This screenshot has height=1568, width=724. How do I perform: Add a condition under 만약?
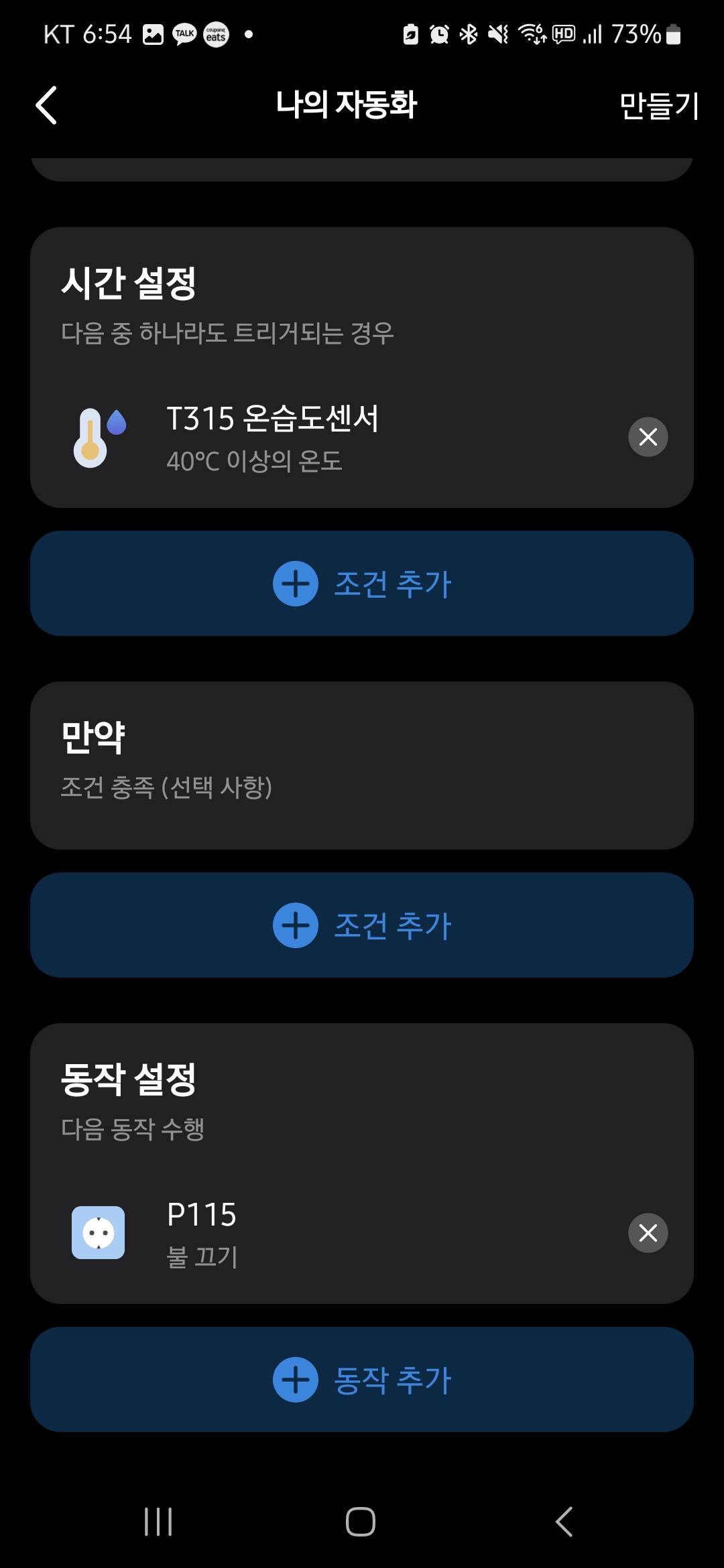click(x=362, y=925)
